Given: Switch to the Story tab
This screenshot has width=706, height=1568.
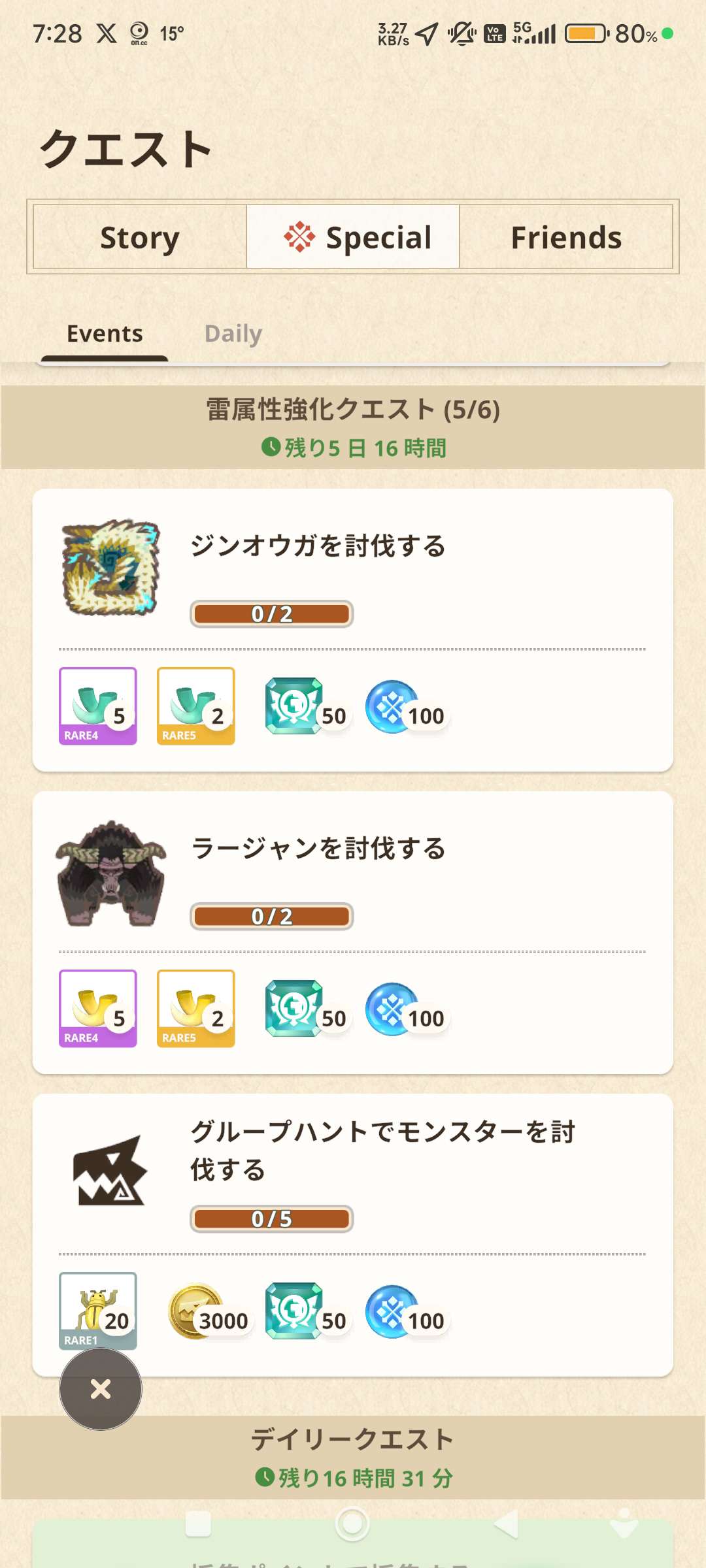Looking at the screenshot, I should (x=139, y=237).
